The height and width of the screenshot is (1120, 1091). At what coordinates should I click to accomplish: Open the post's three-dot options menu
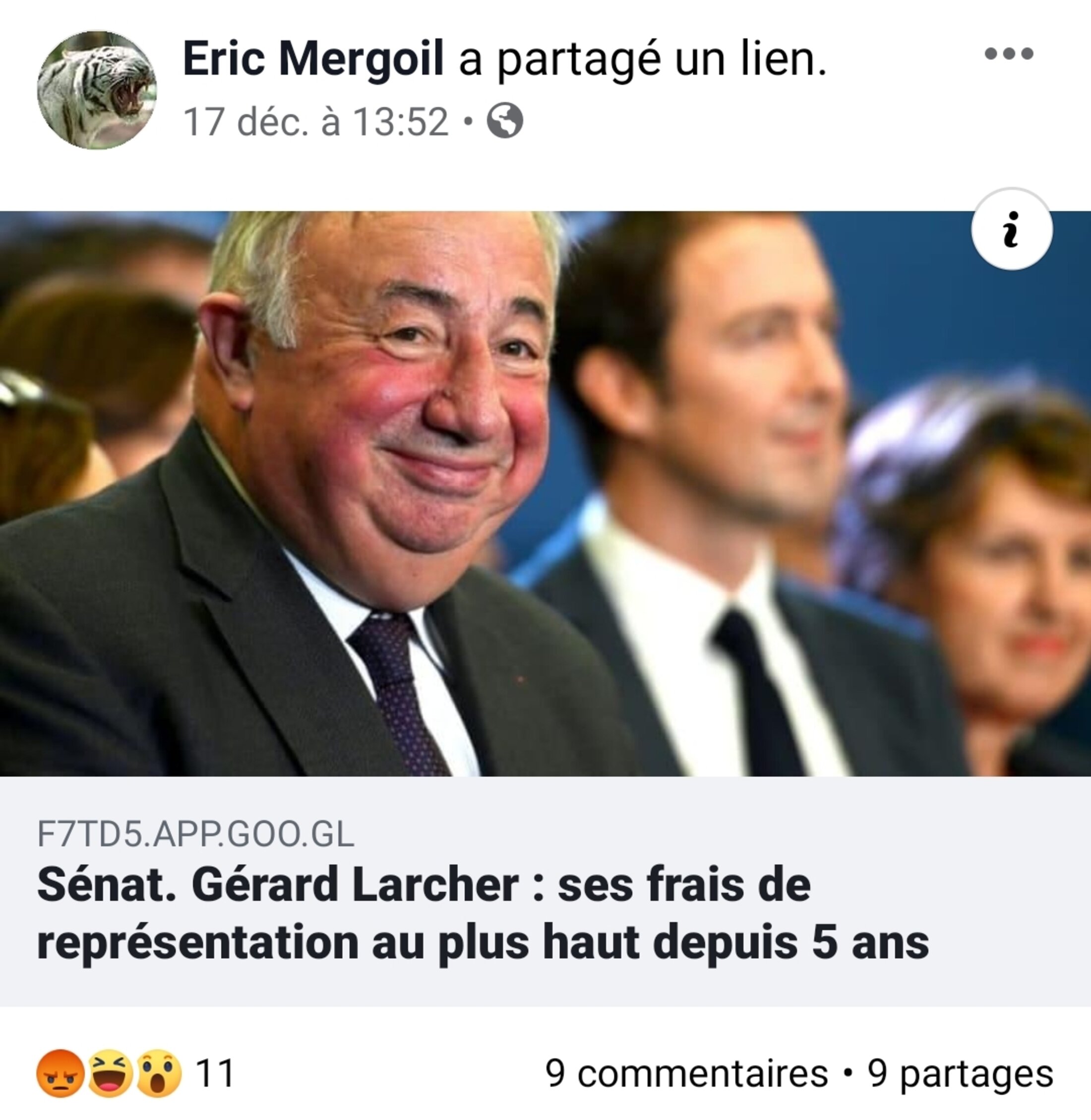(1009, 54)
